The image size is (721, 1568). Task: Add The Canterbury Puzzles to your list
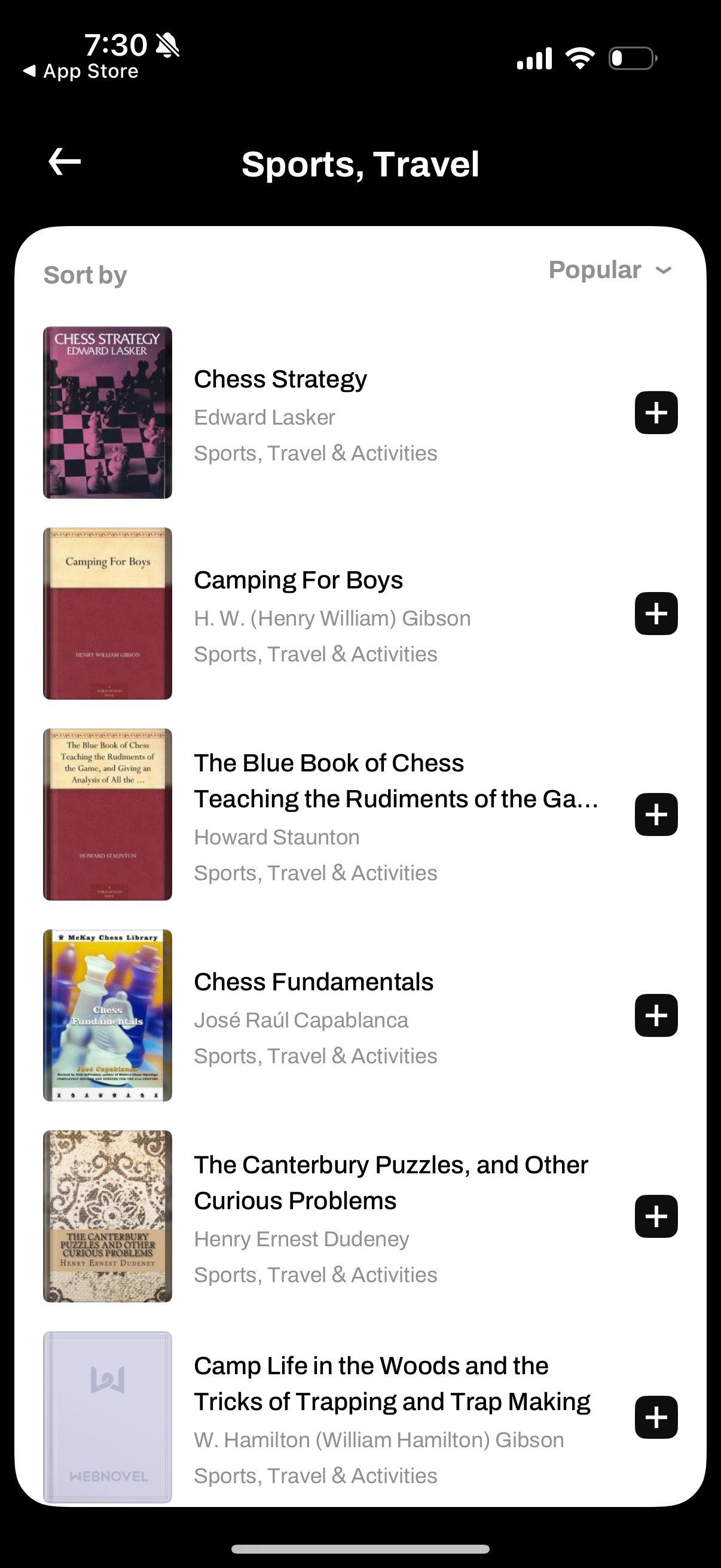tap(655, 1216)
